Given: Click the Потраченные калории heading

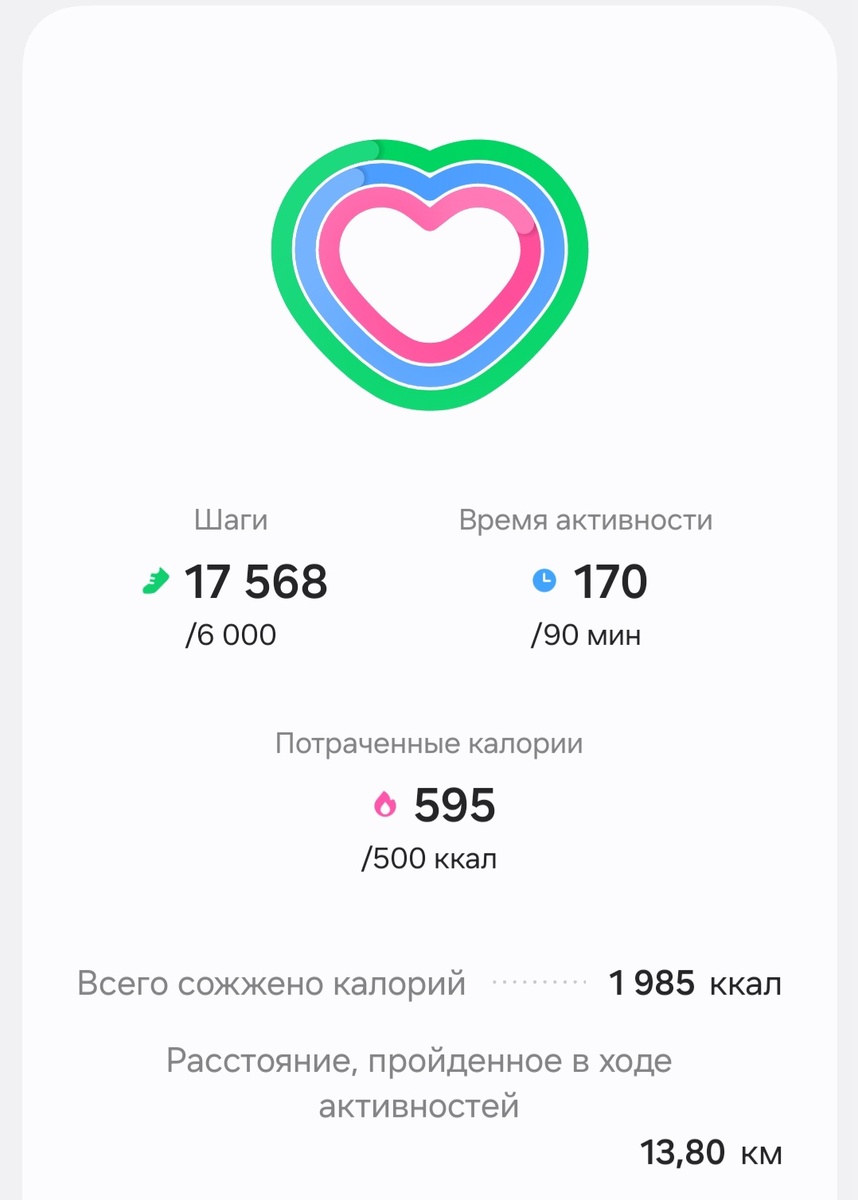Looking at the screenshot, I should pos(429,742).
